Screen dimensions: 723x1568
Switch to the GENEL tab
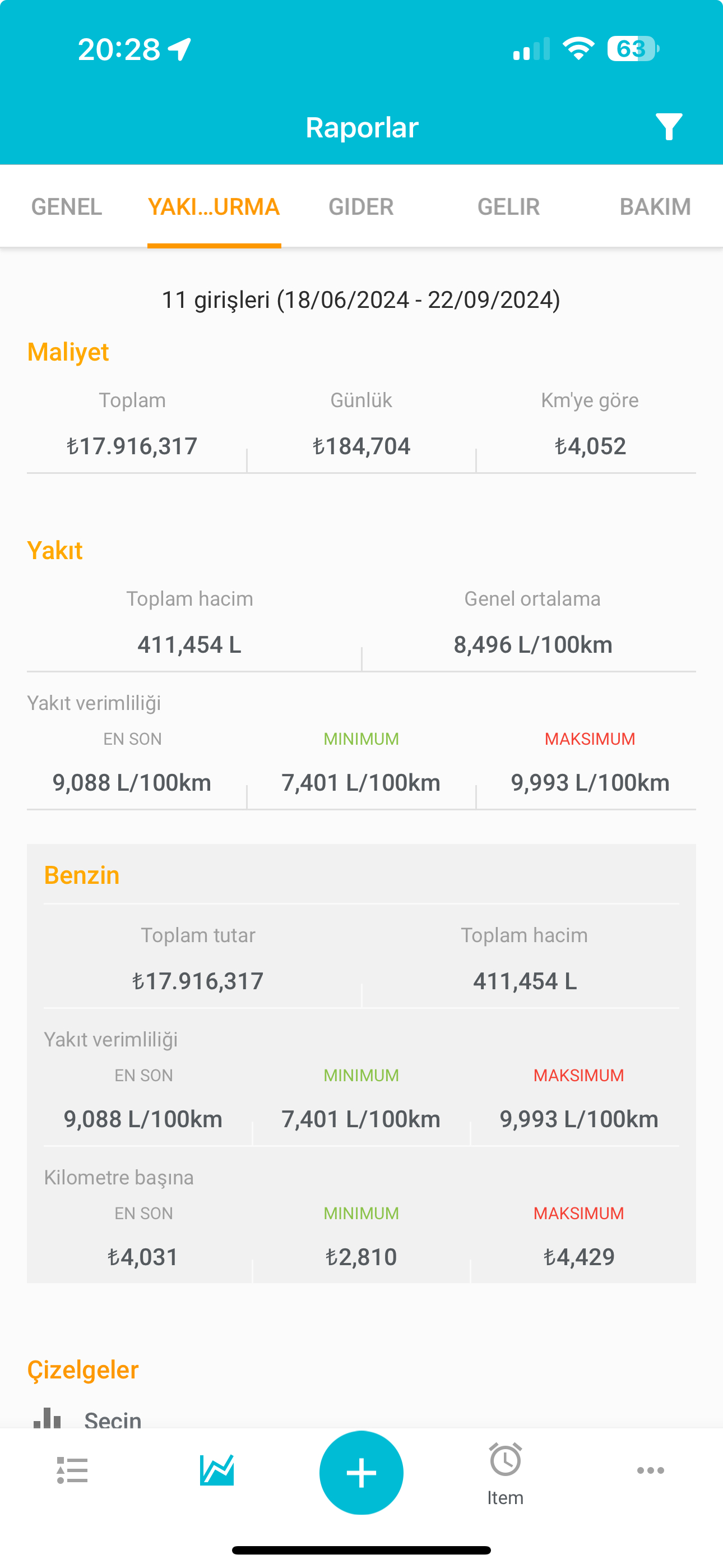click(67, 207)
